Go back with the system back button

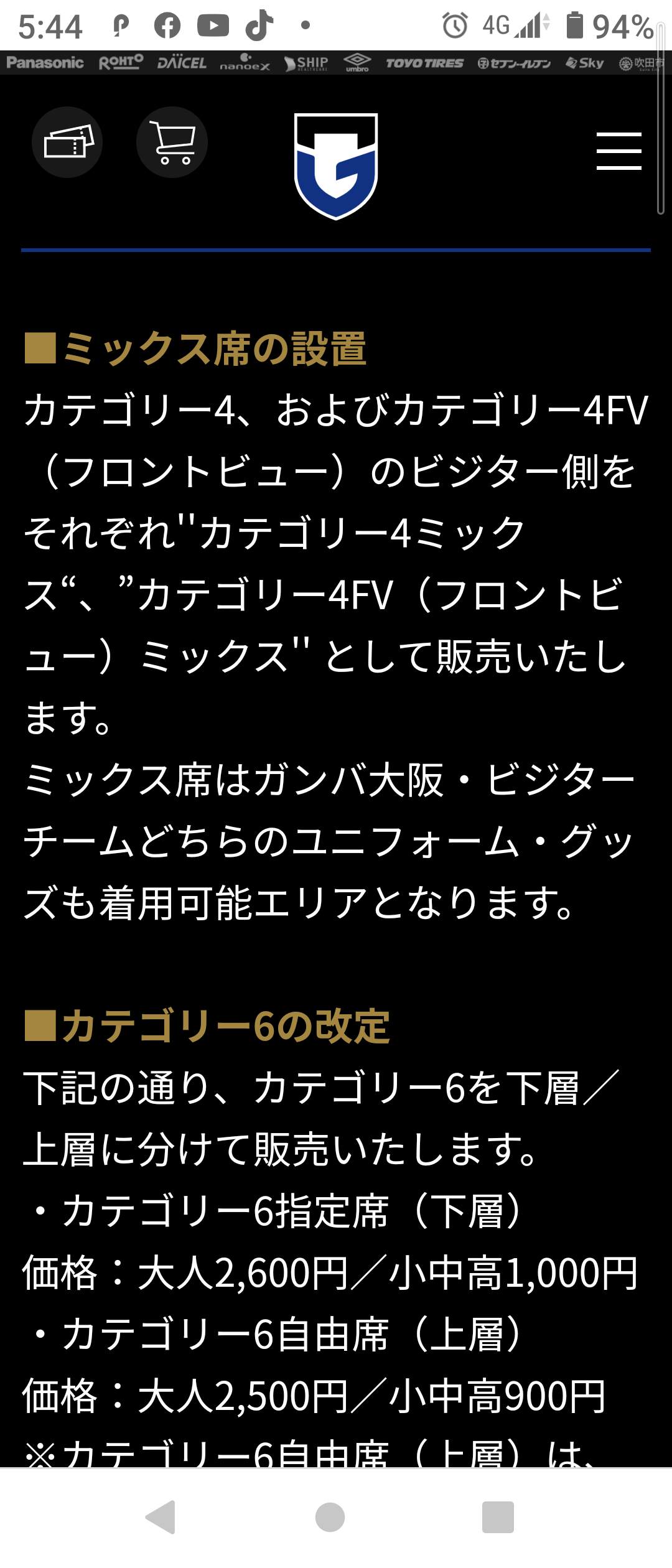click(161, 1517)
